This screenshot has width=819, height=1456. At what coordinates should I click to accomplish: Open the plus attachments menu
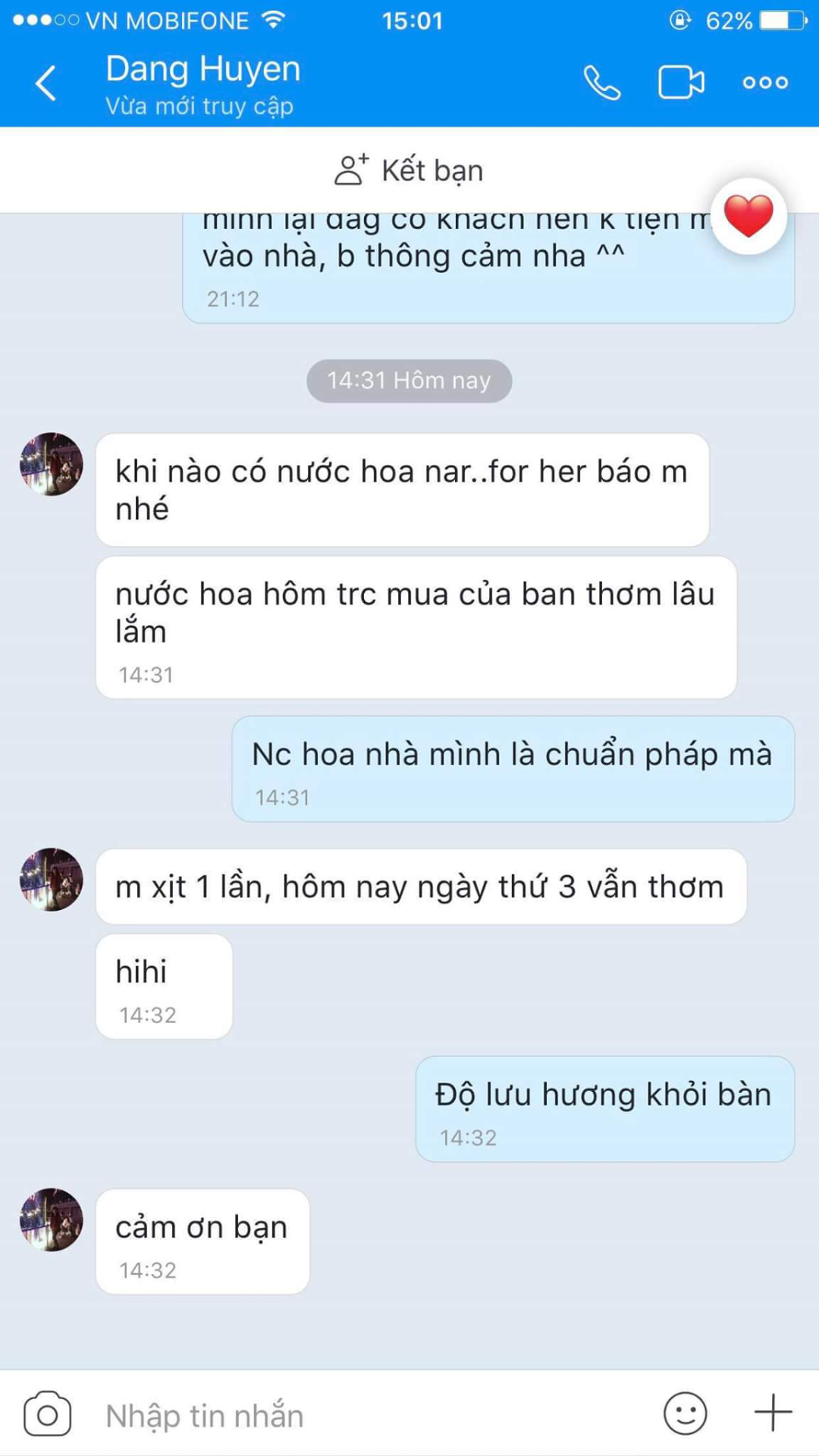point(773,1413)
